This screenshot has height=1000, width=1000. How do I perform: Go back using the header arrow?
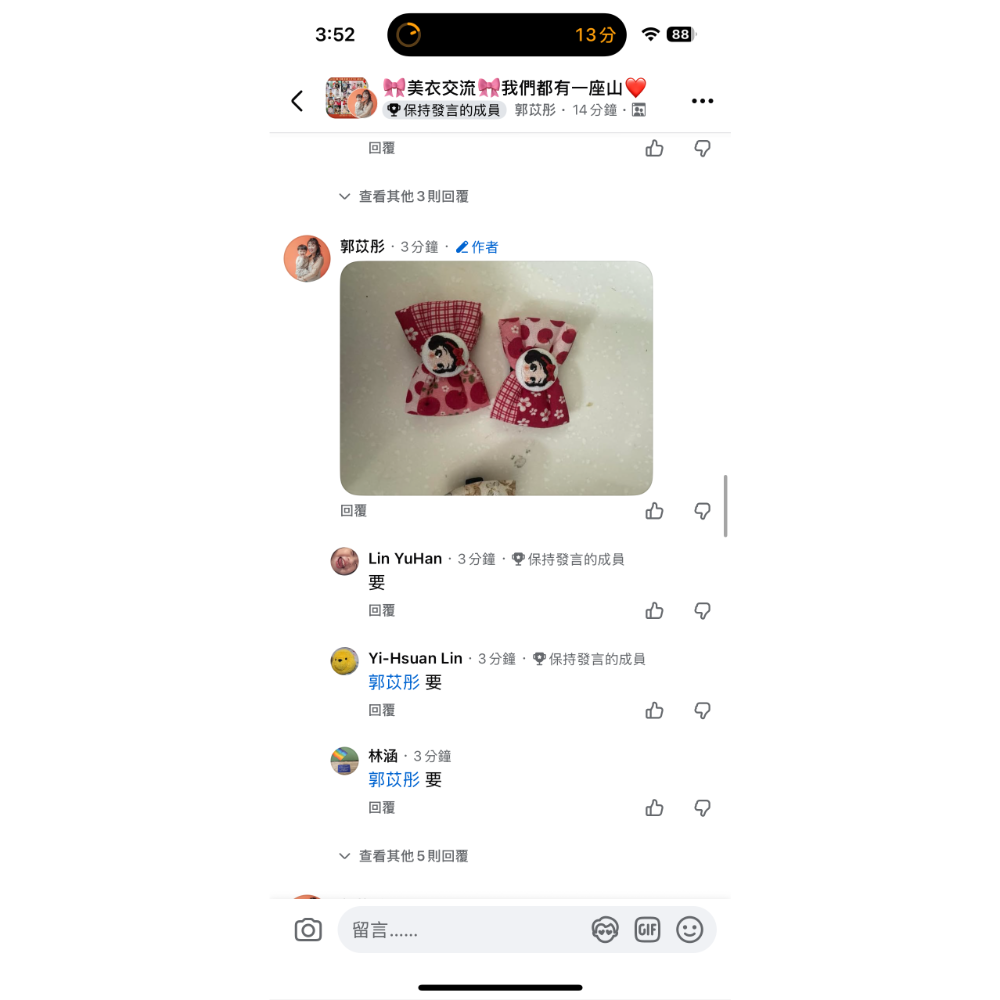coord(297,101)
